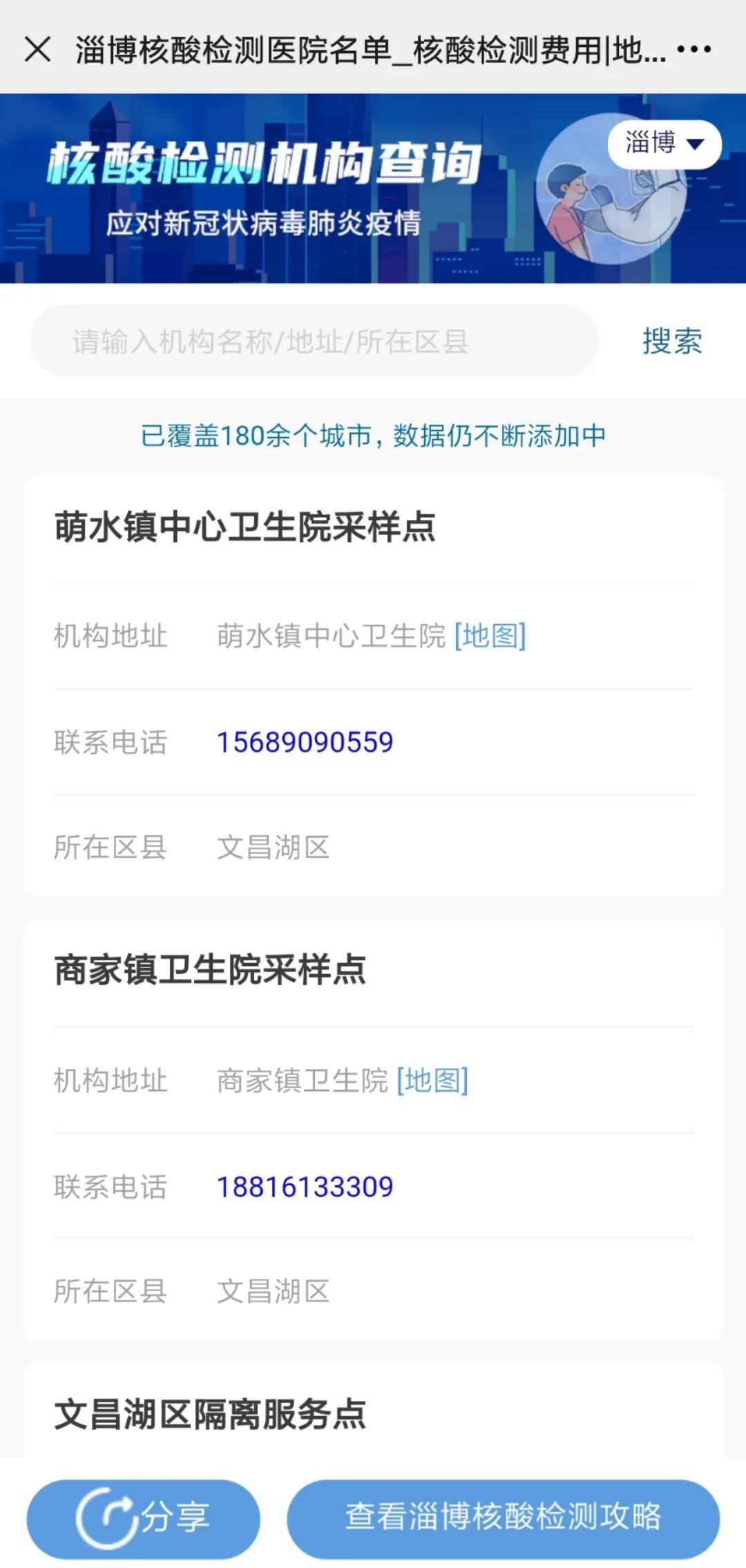Call phone number 18816133309
This screenshot has width=746, height=1568.
[305, 1187]
